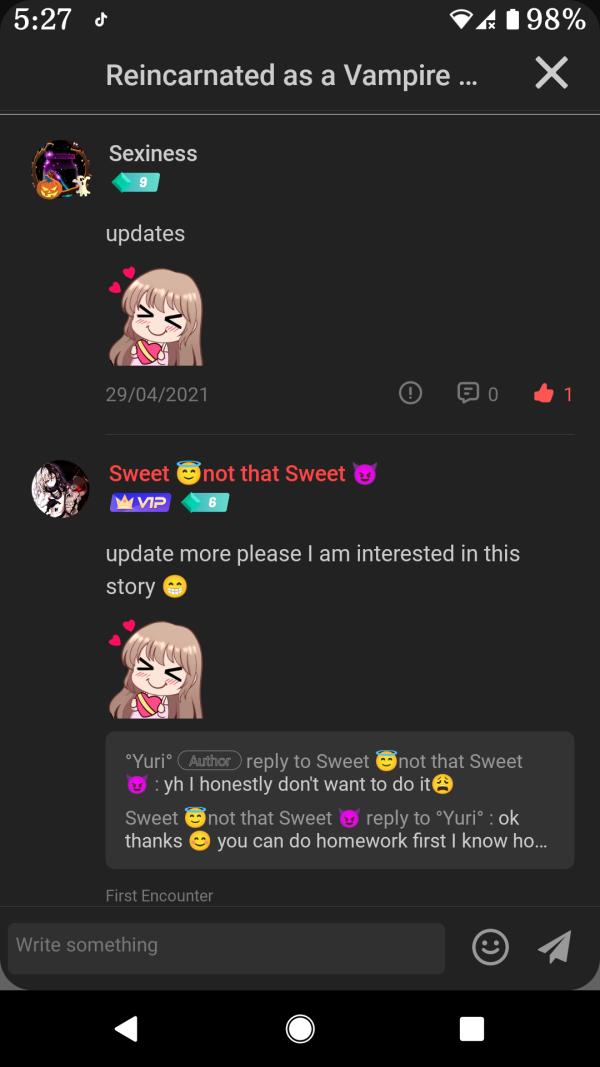
Task: Tap the system home button
Action: 300,1028
